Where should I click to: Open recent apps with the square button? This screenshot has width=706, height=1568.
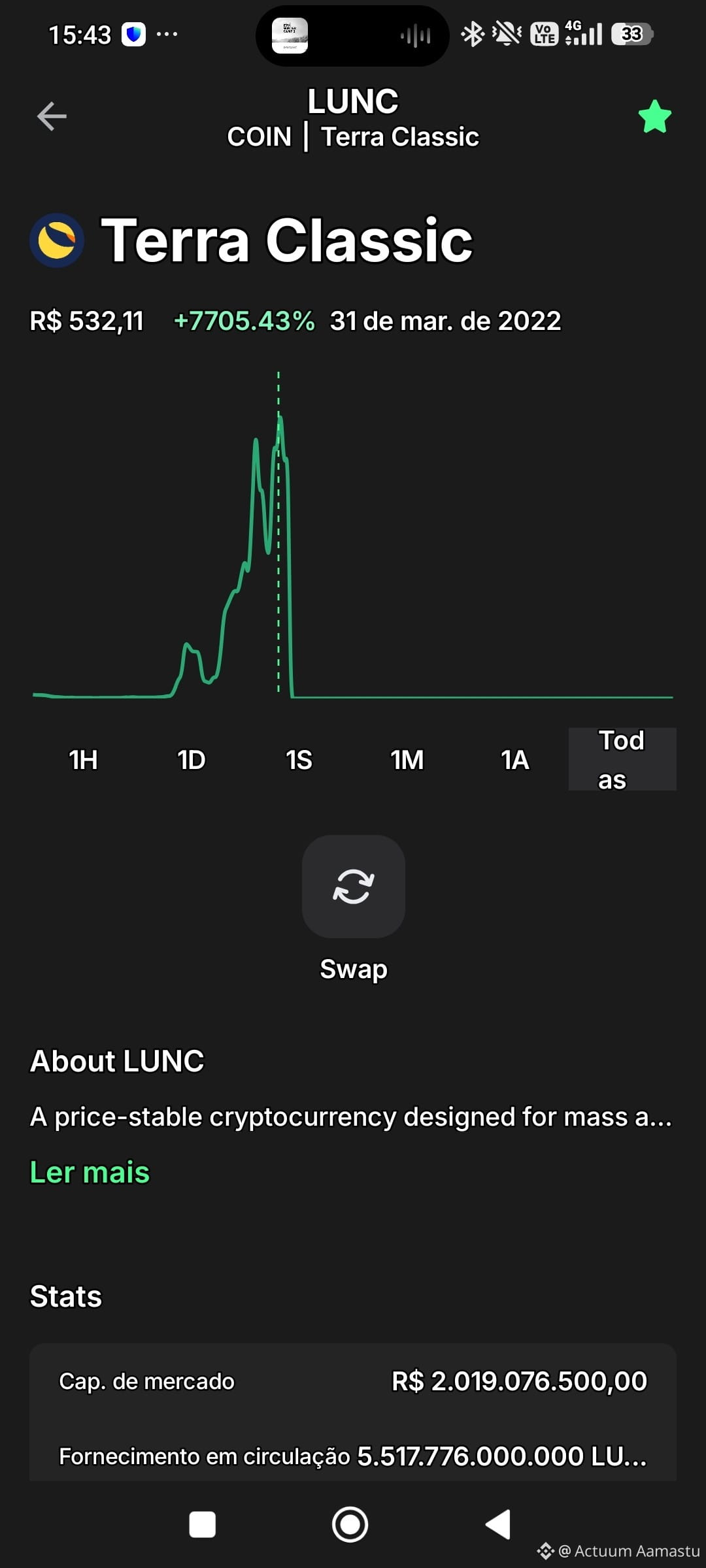(202, 1525)
